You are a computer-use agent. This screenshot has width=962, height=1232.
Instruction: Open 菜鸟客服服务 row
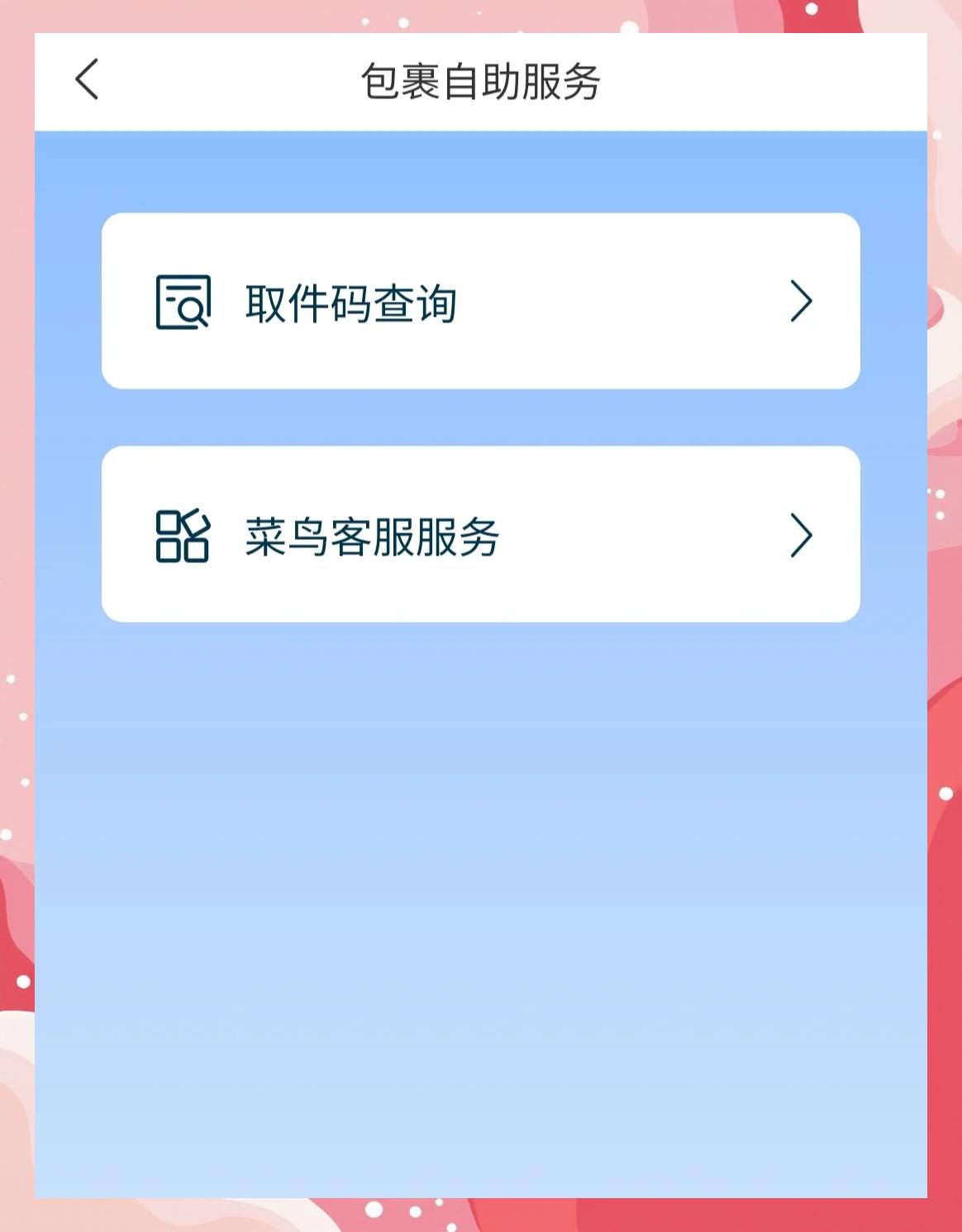pos(480,535)
